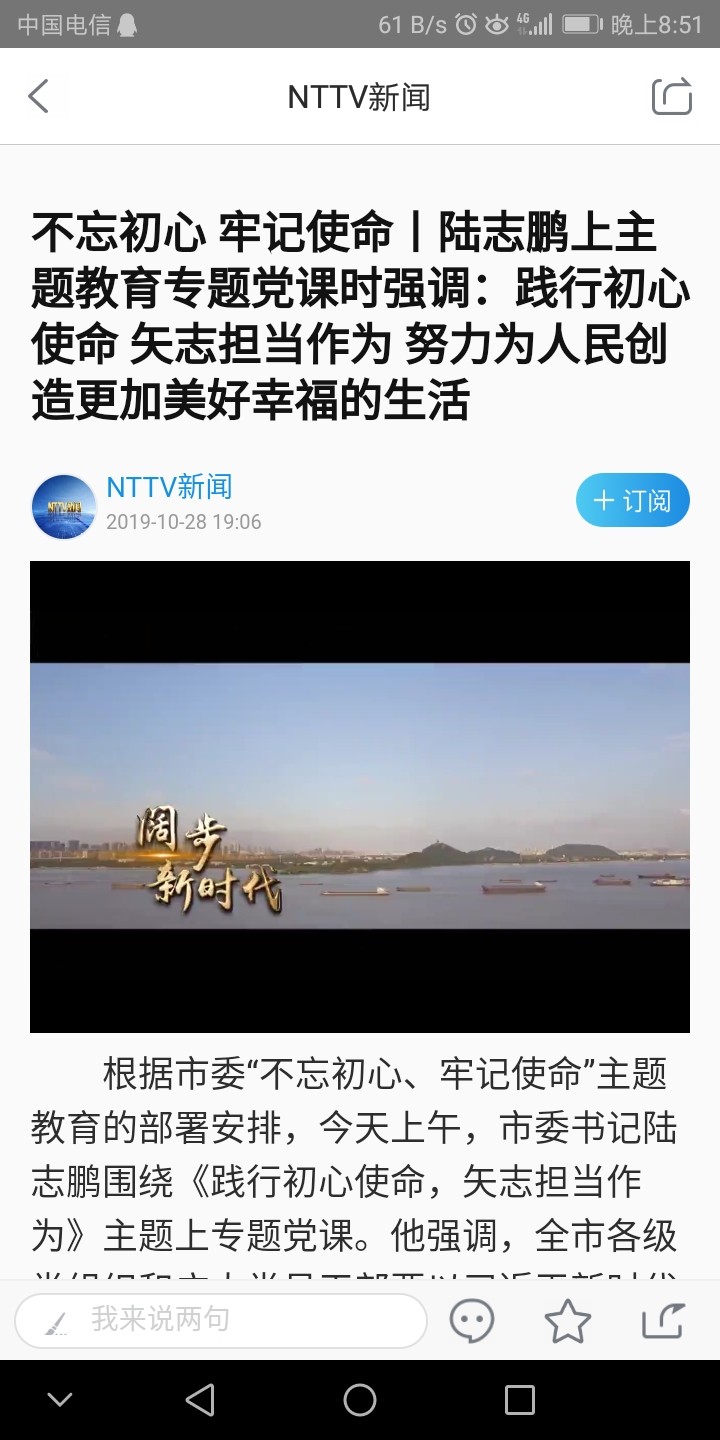Tap the system home button
720x1440 pixels.
pyautogui.click(x=360, y=1400)
